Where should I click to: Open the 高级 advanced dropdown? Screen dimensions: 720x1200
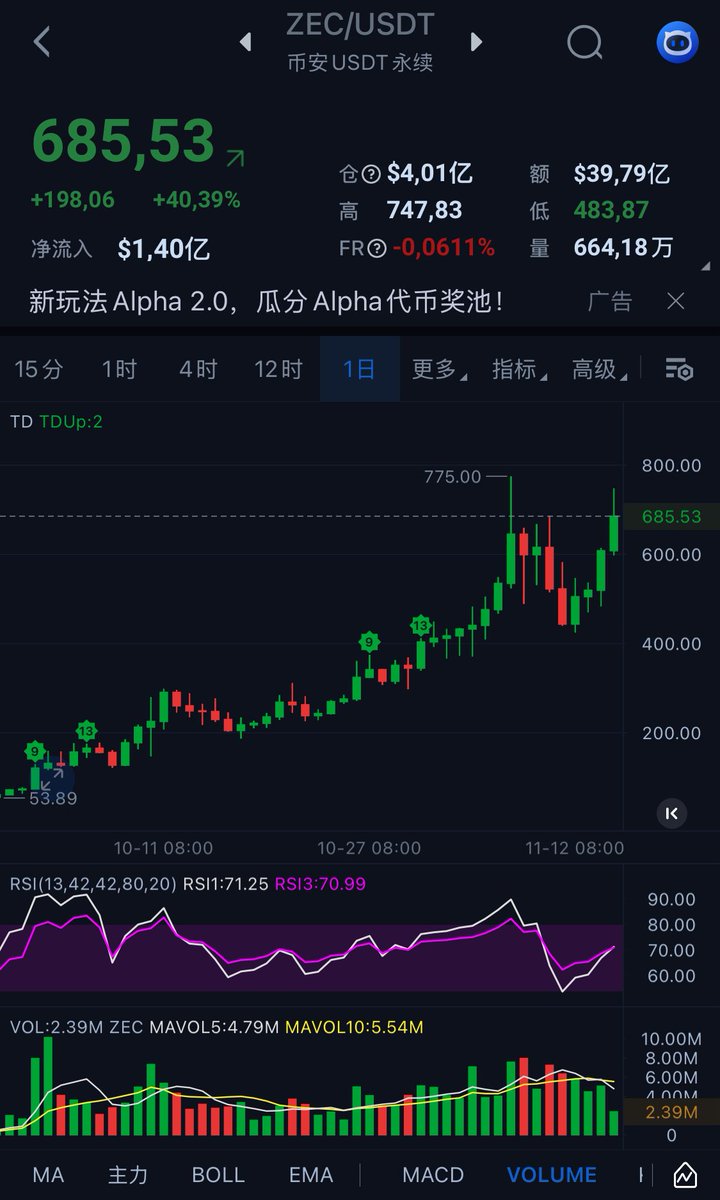(x=596, y=369)
